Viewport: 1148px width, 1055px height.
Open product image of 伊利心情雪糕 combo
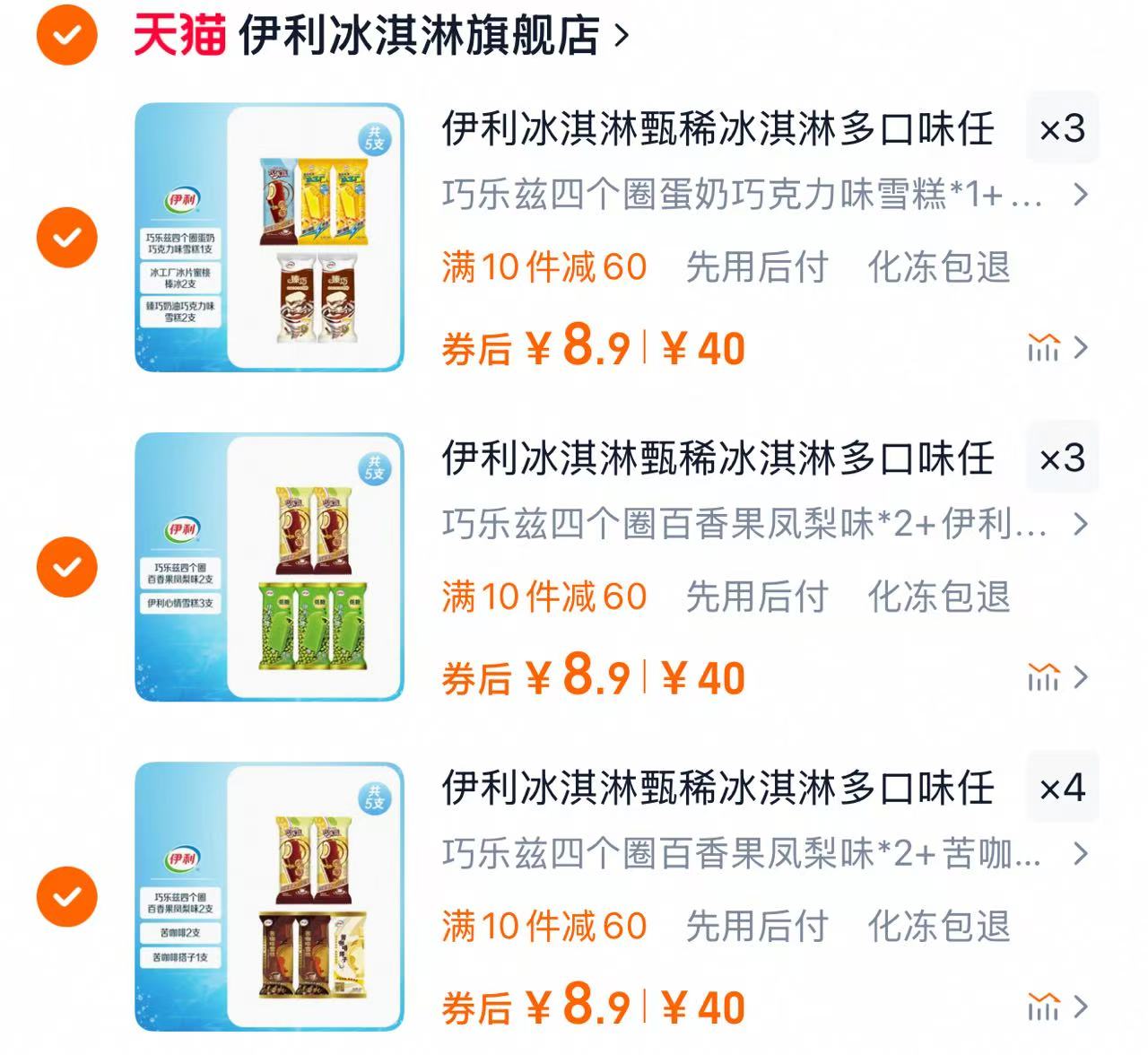pyautogui.click(x=269, y=567)
